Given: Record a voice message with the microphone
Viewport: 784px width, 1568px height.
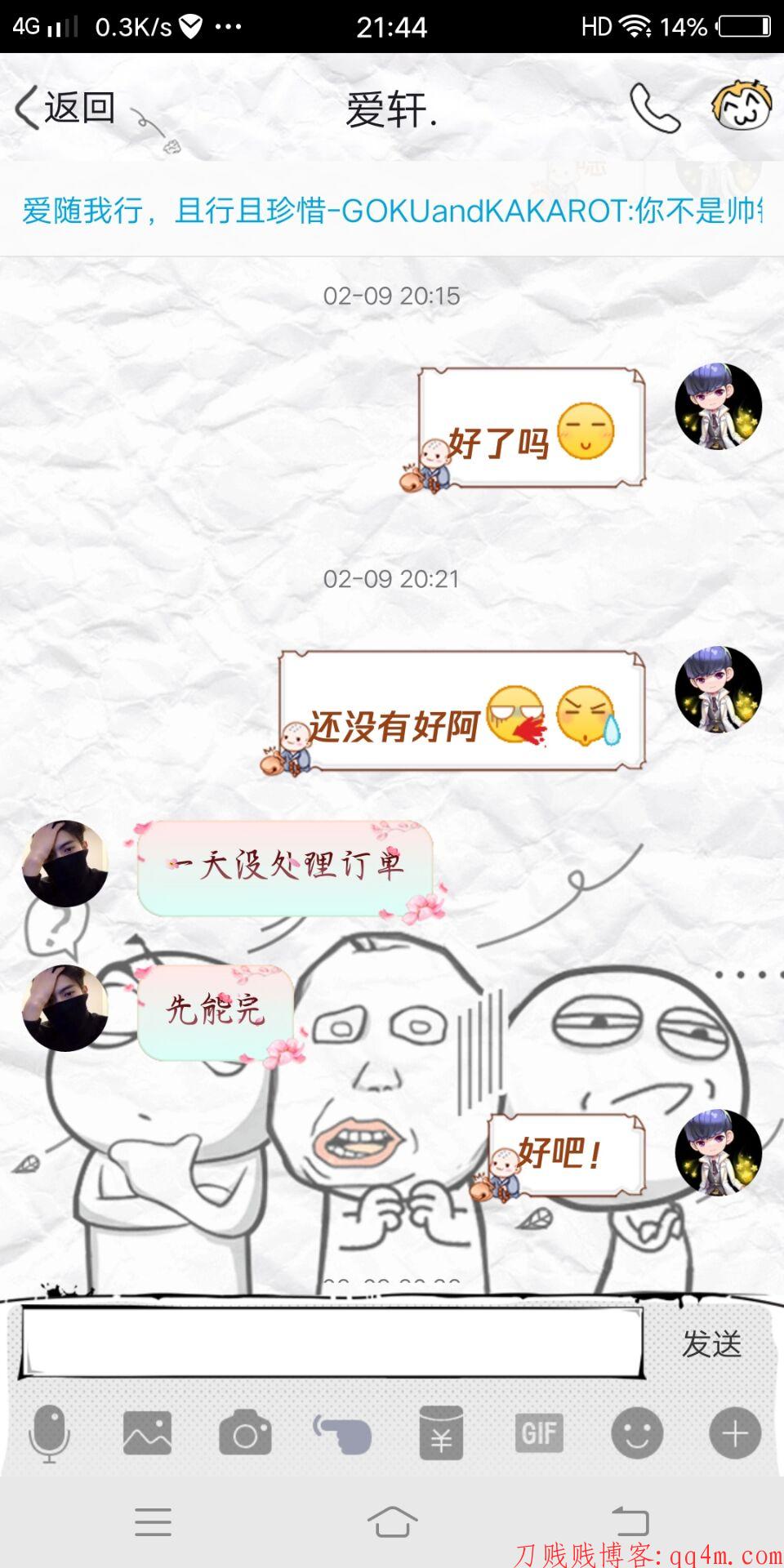Looking at the screenshot, I should click(49, 1433).
